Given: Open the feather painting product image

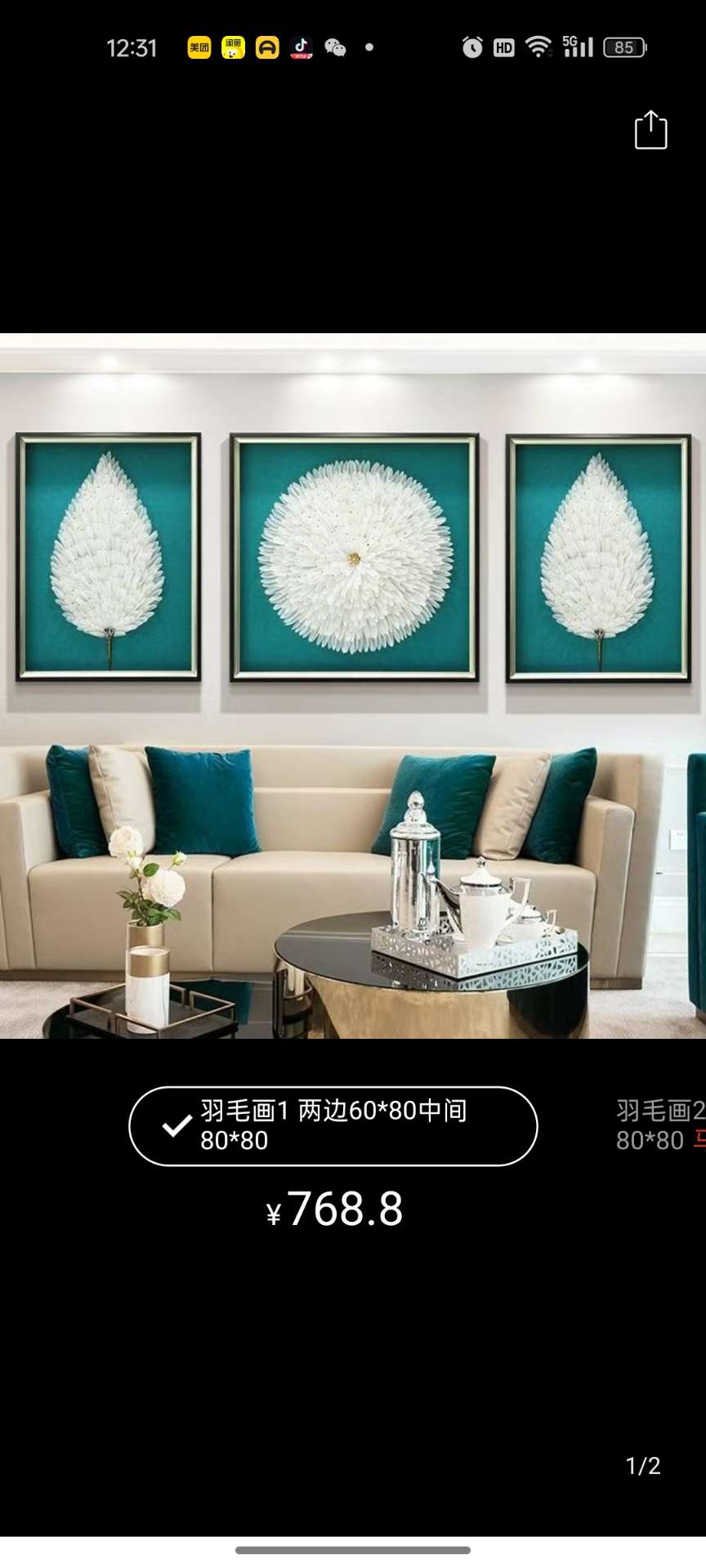Looking at the screenshot, I should pyautogui.click(x=353, y=686).
